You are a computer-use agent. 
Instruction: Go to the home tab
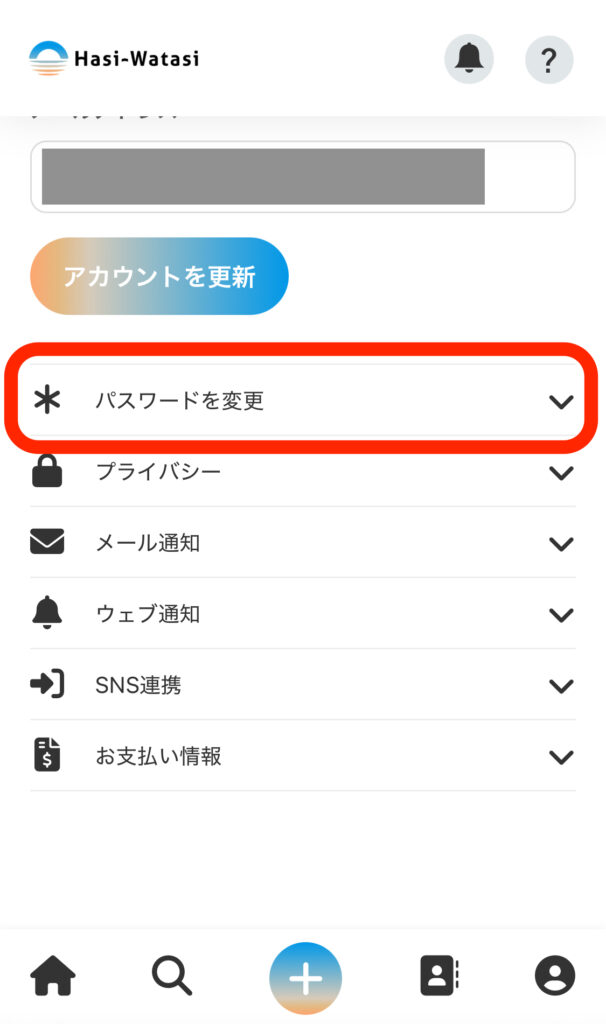53,975
